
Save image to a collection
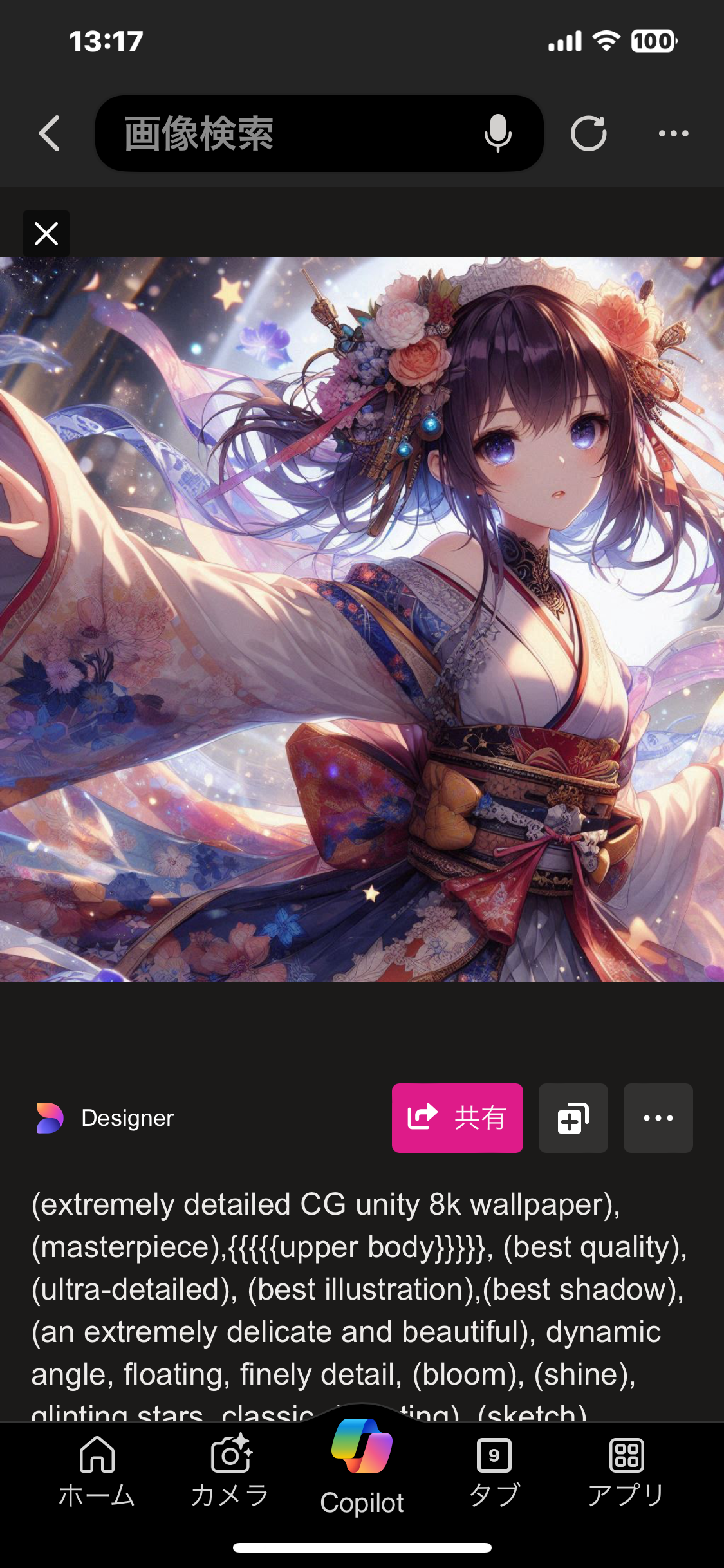(x=573, y=1118)
